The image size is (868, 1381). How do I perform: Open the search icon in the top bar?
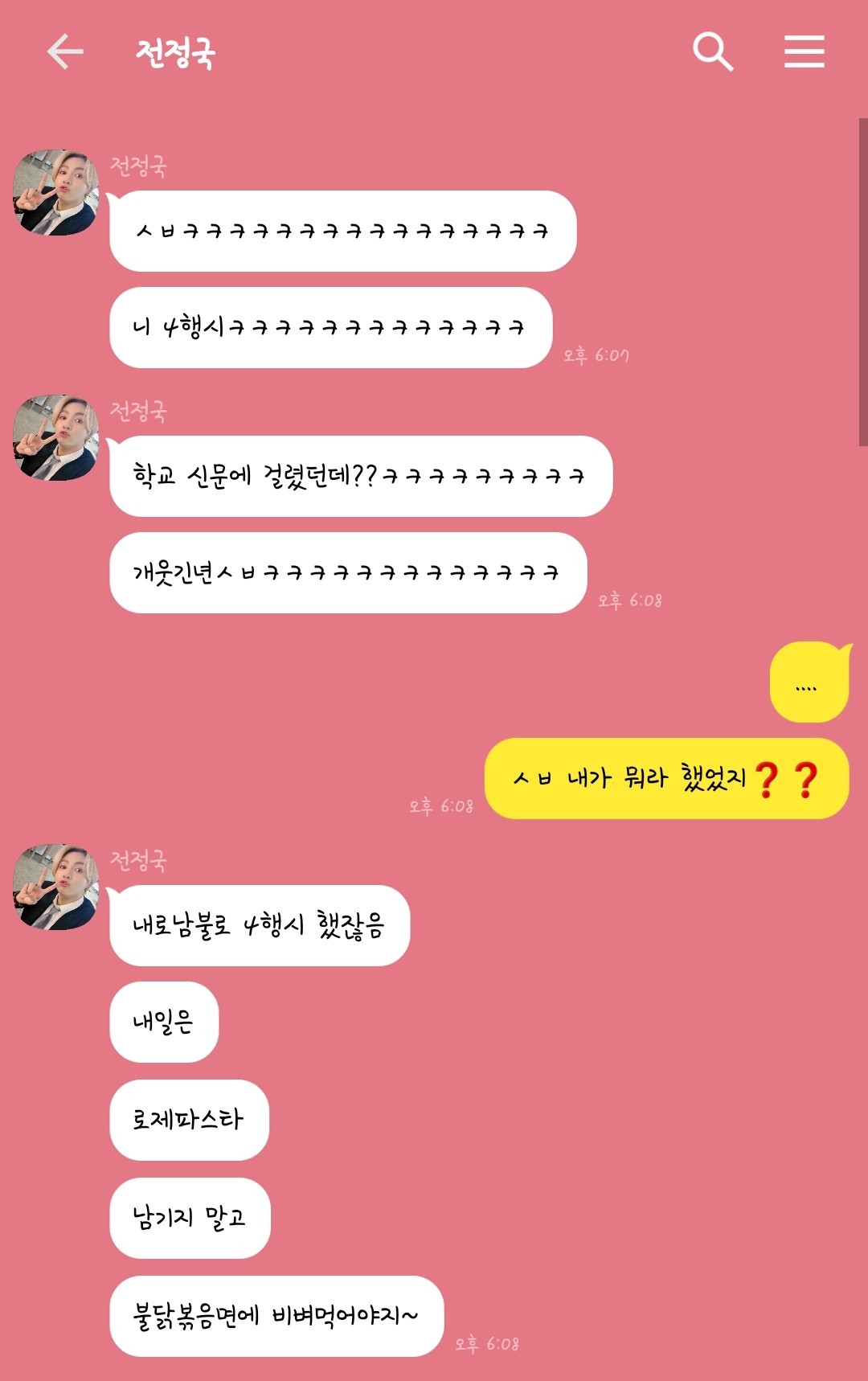pyautogui.click(x=711, y=51)
